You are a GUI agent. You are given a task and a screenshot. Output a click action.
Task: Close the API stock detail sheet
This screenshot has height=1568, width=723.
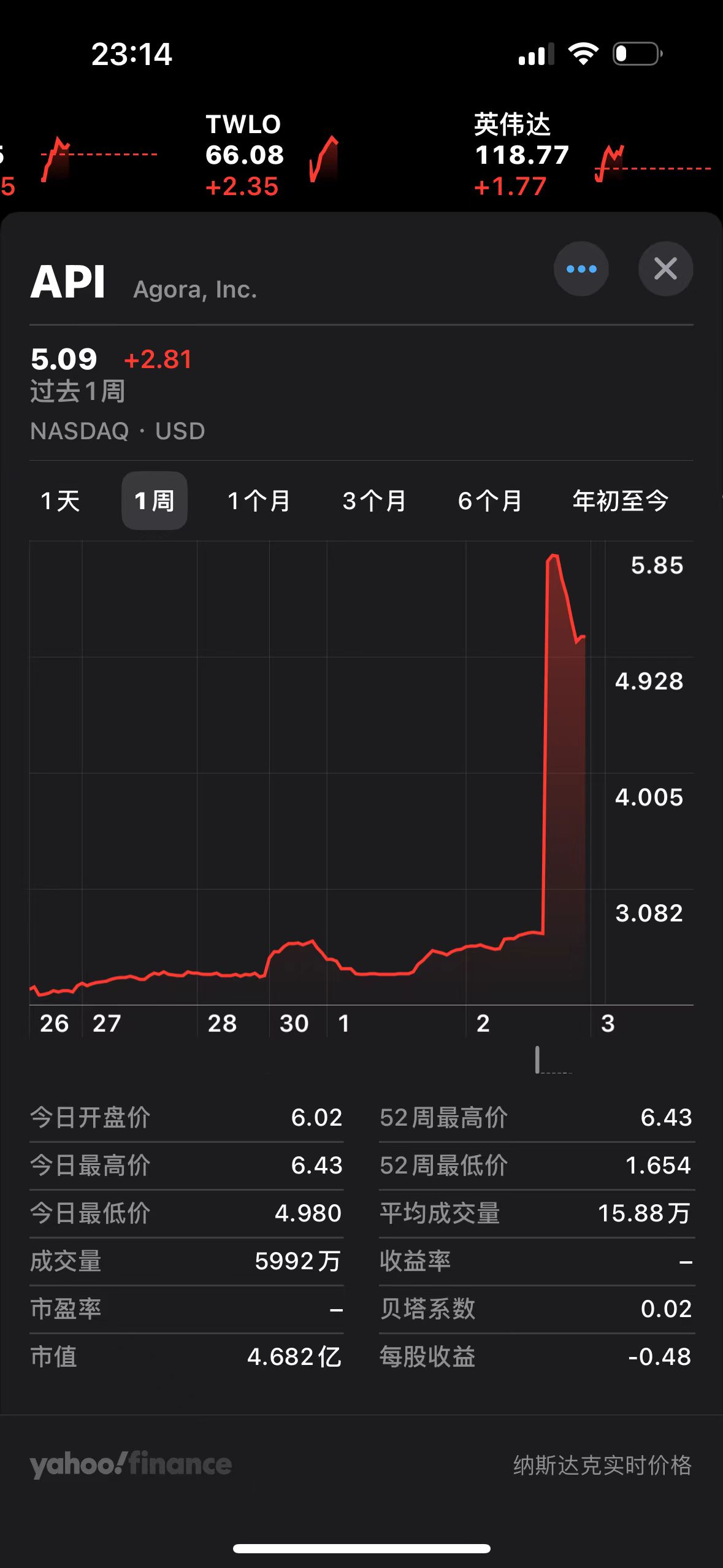point(665,269)
